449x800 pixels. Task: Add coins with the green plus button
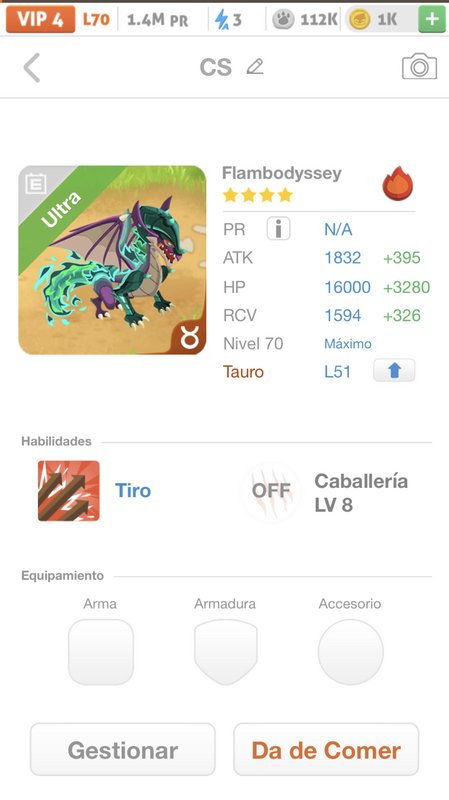tap(432, 19)
